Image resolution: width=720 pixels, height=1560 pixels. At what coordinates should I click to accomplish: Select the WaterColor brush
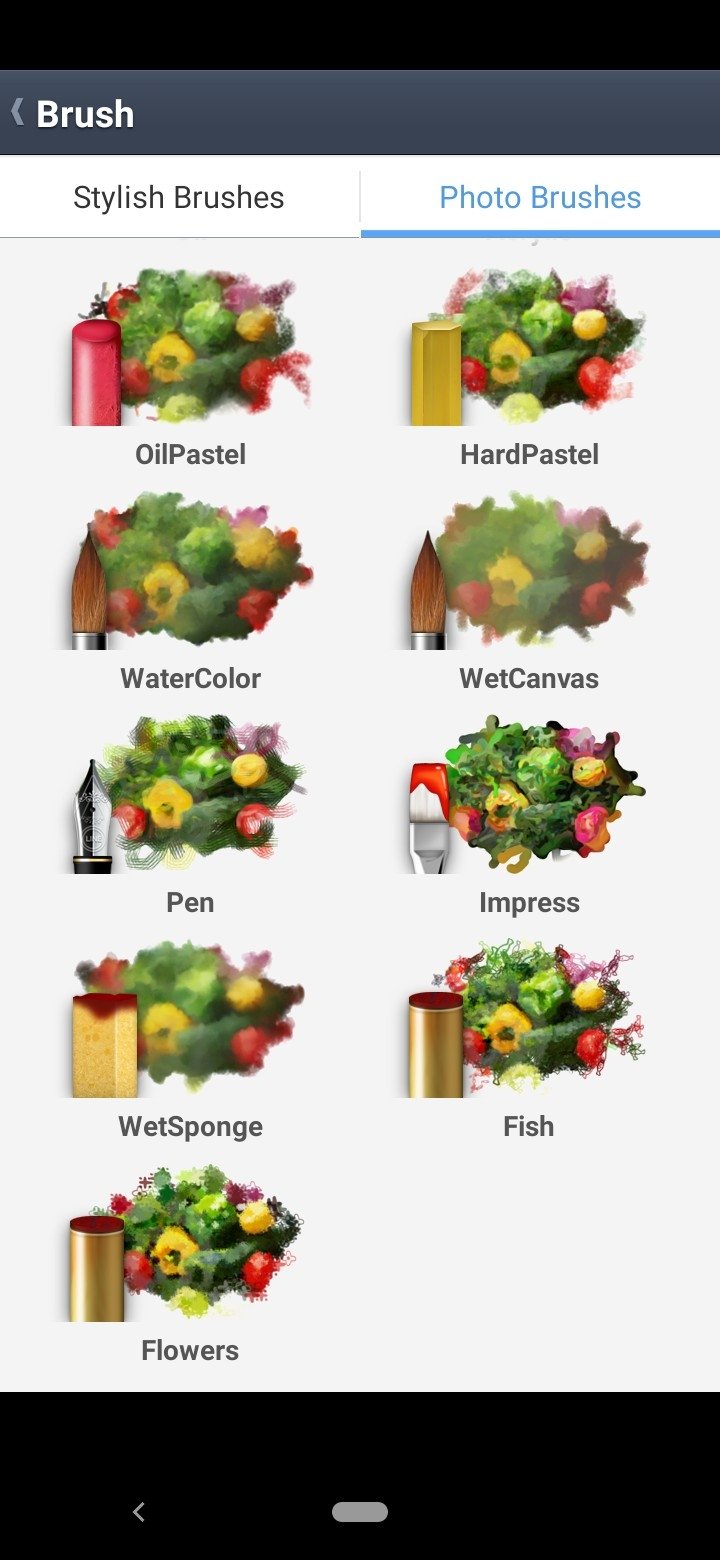(x=190, y=590)
